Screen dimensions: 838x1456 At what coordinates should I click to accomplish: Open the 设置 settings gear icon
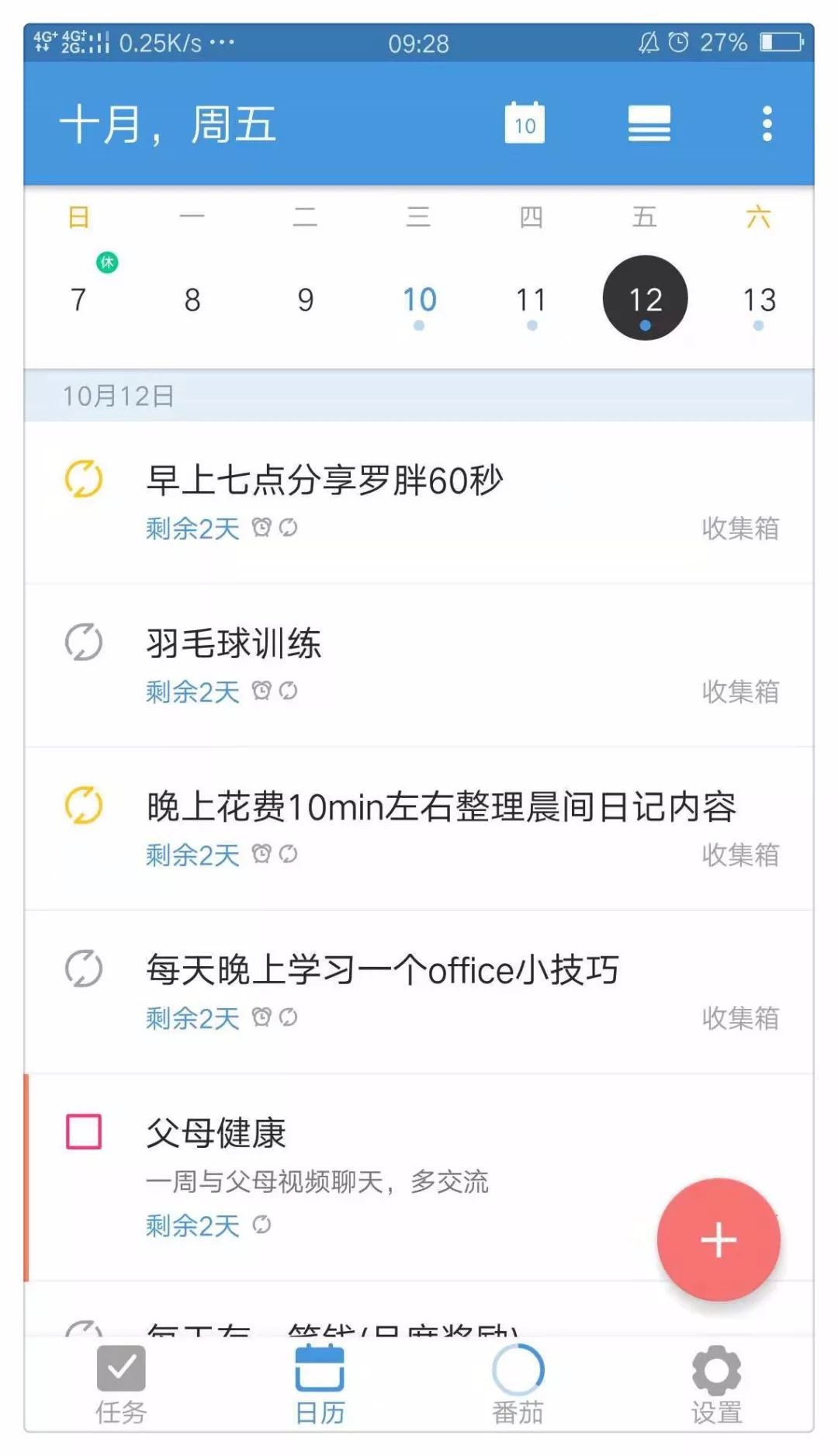coord(715,1369)
